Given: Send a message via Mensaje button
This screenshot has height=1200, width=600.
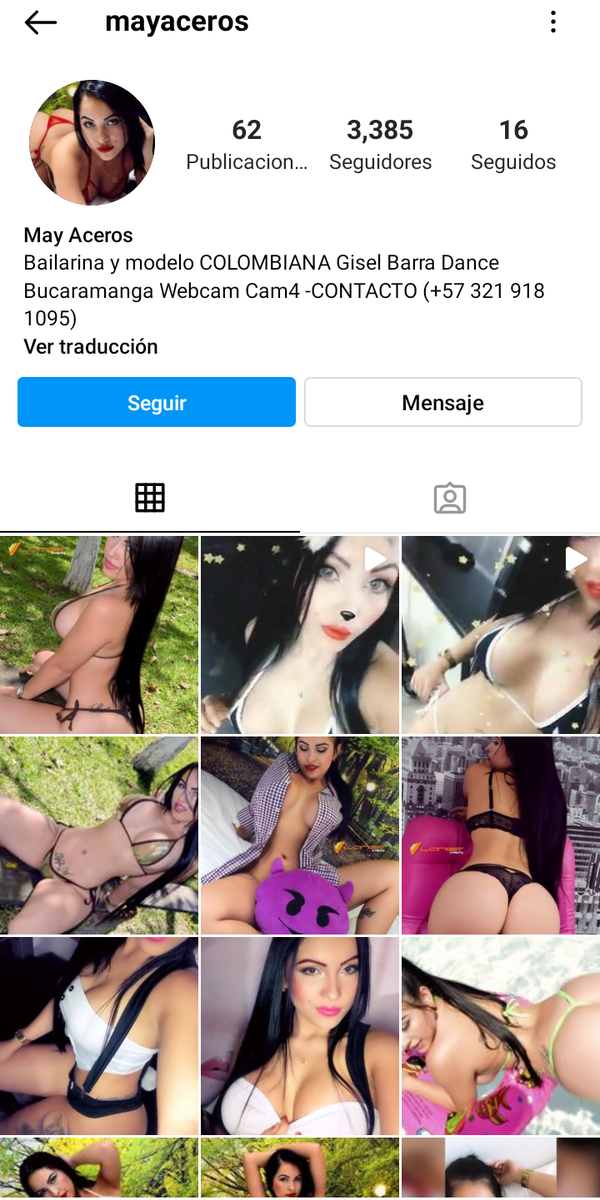Looking at the screenshot, I should (443, 402).
